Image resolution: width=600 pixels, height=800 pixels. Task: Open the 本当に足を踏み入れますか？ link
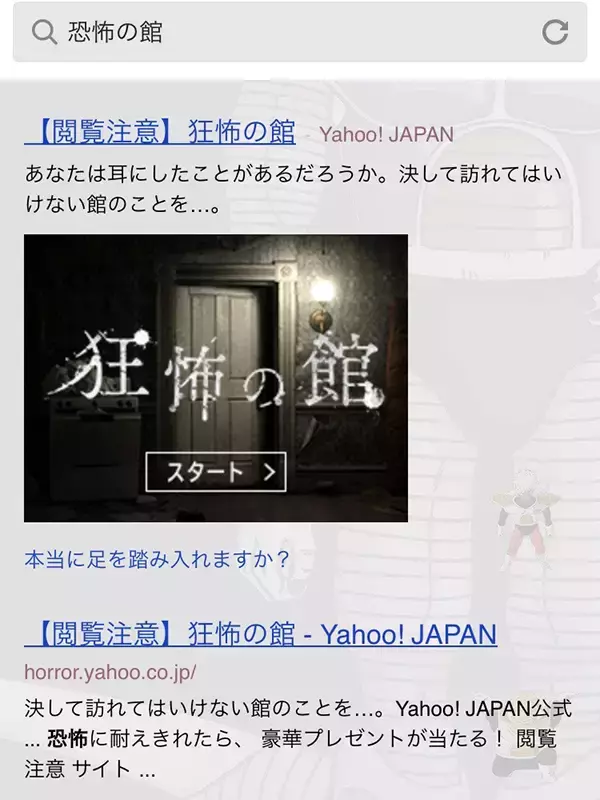click(x=156, y=560)
